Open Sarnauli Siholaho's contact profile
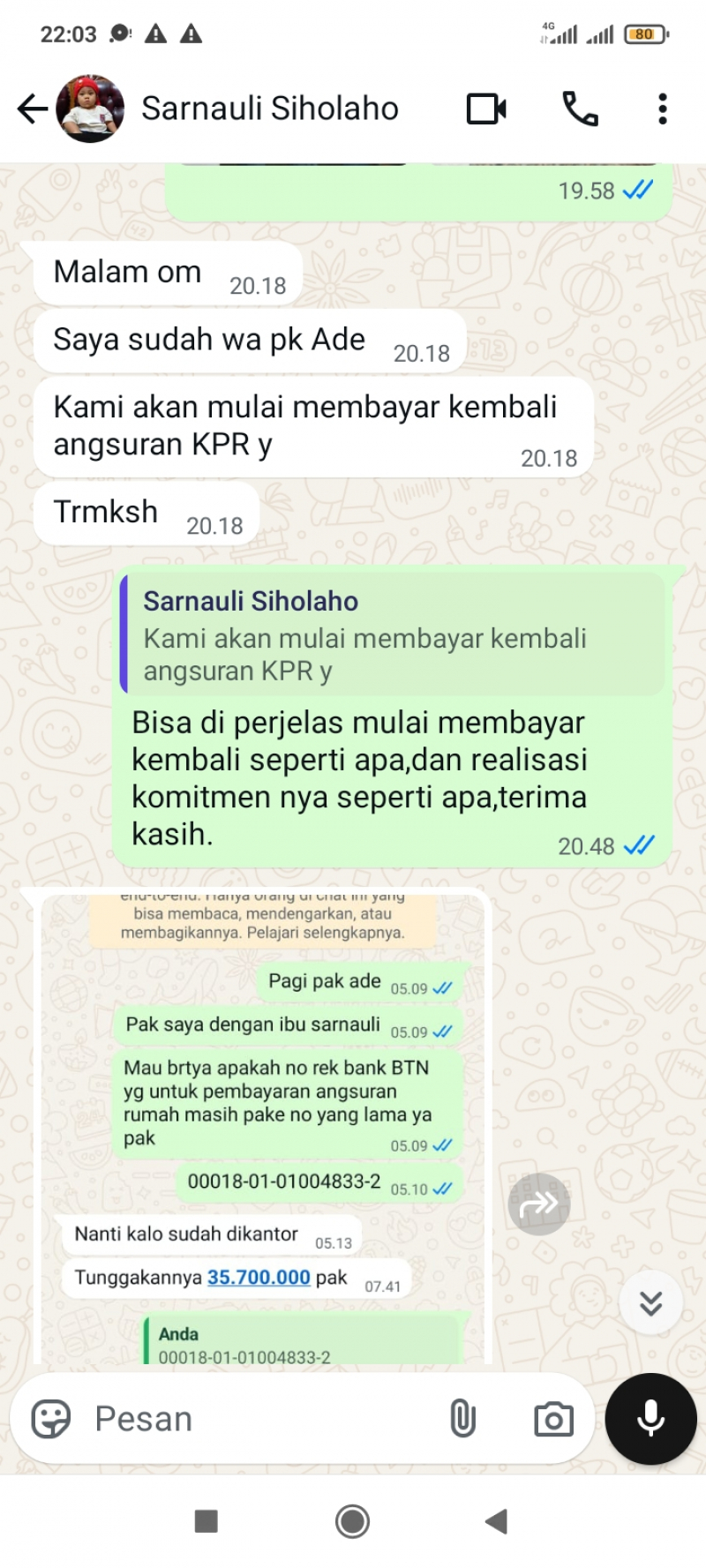The height and width of the screenshot is (1568, 706). 269,109
